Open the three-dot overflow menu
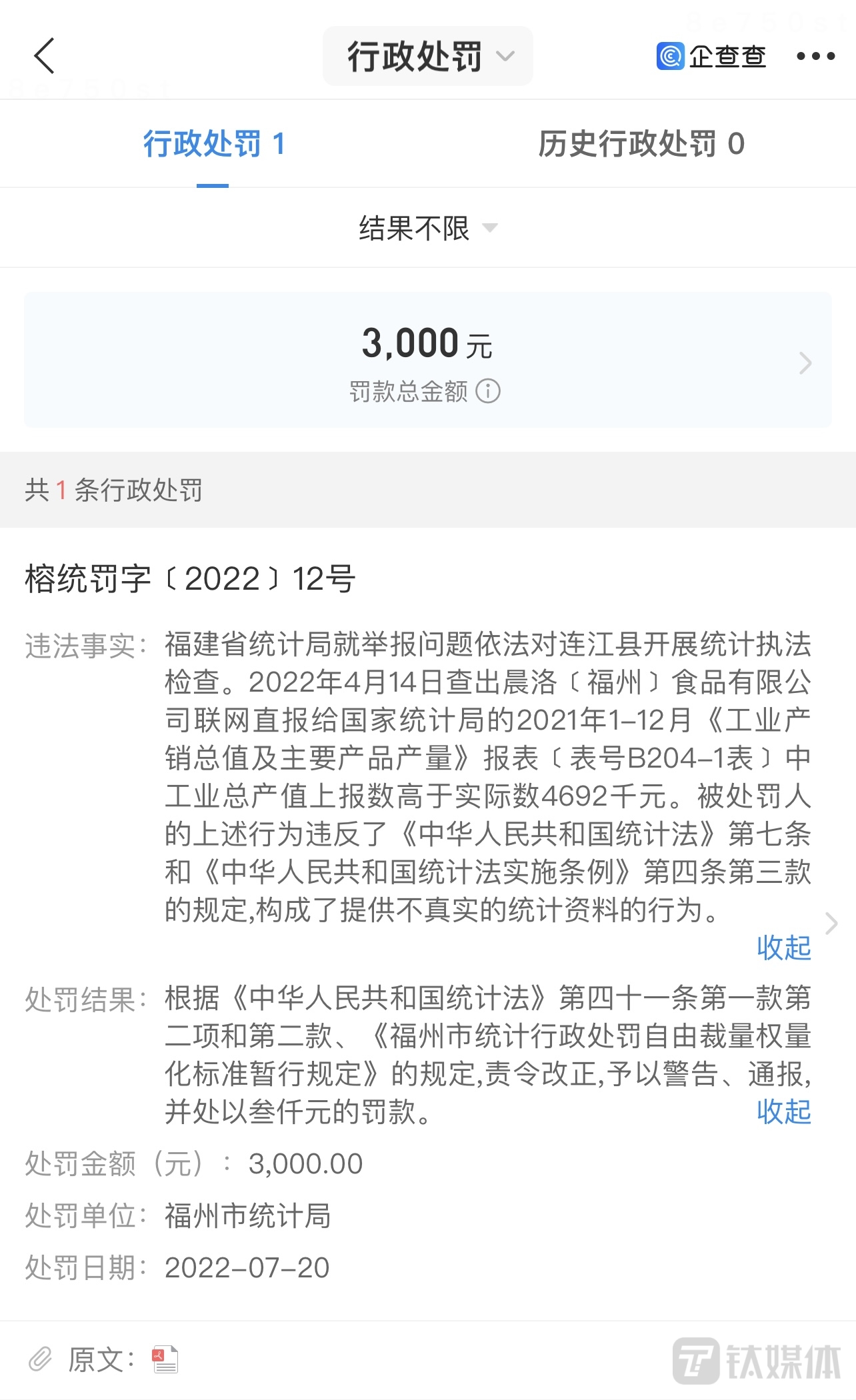Viewport: 856px width, 1400px height. (815, 57)
